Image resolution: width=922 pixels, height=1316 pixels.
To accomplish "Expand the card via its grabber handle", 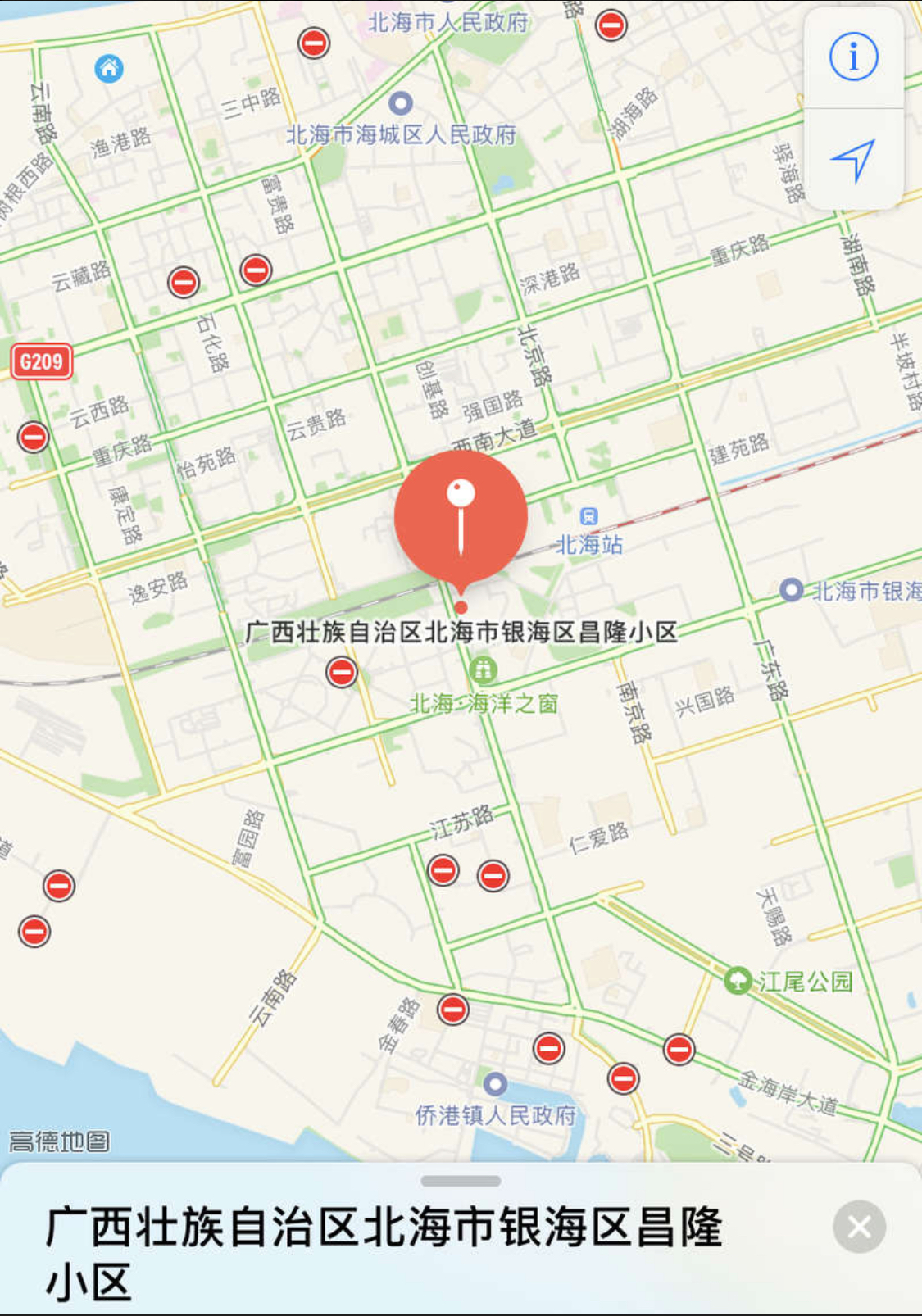I will pos(461,1181).
